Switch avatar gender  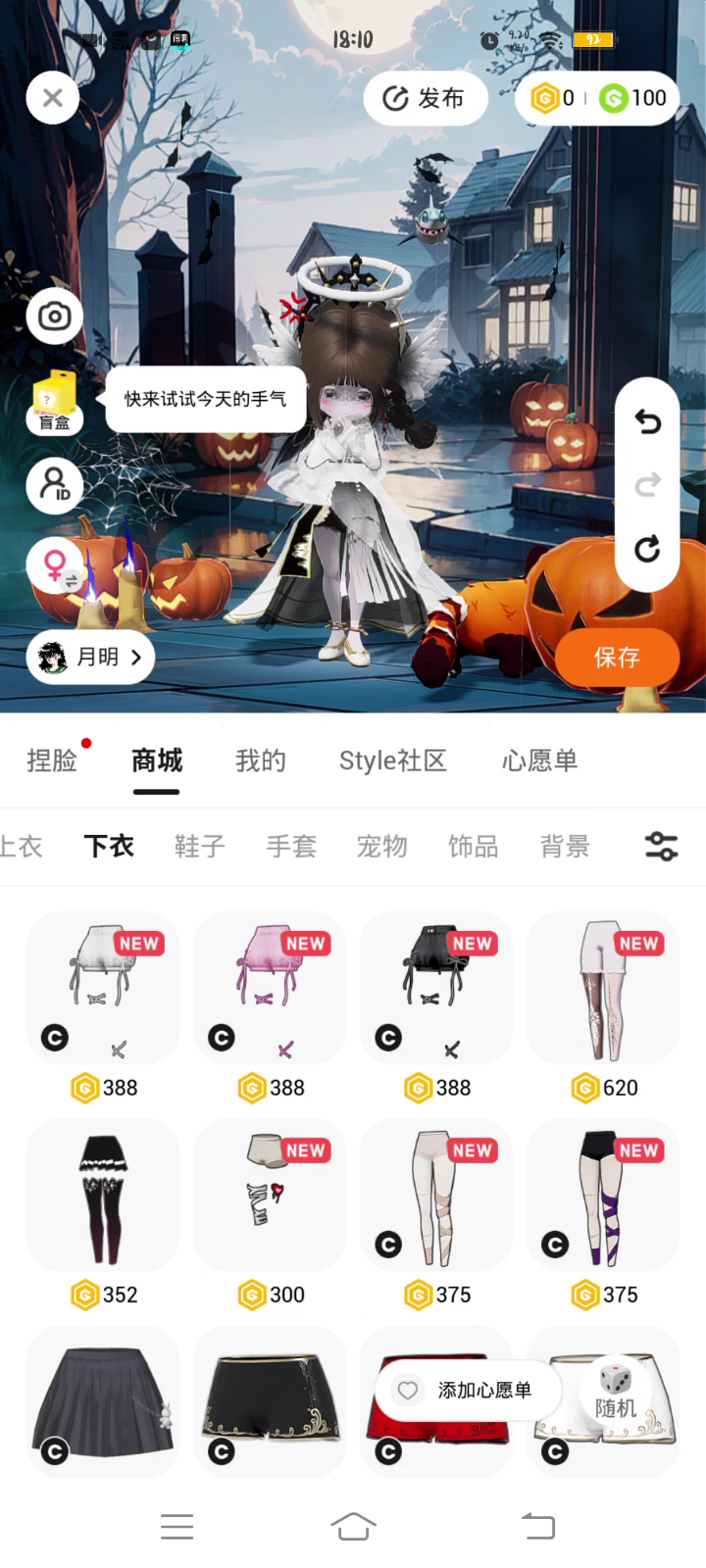(55, 566)
